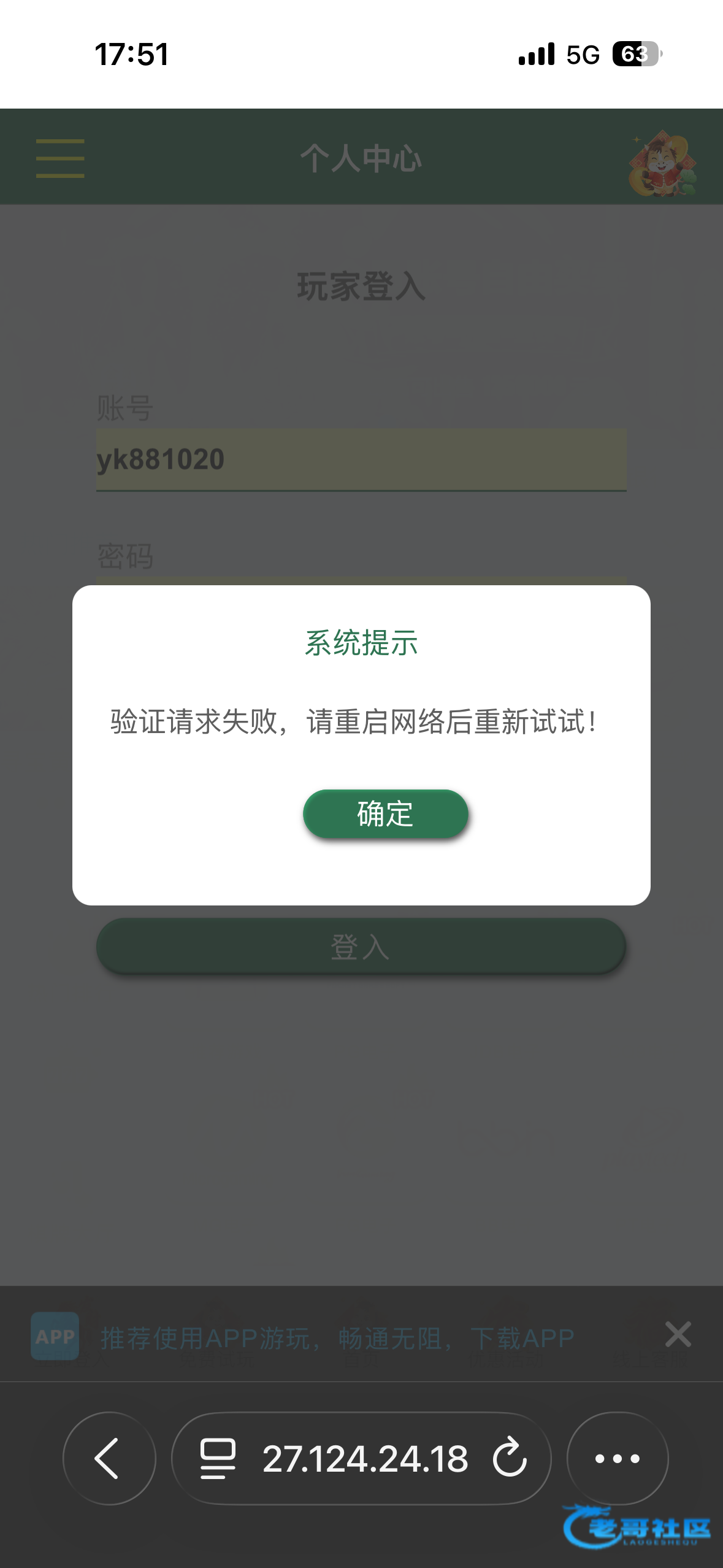Tap the address bar showing 27.124.24.18
Viewport: 723px width, 1568px height.
pyautogui.click(x=365, y=1458)
